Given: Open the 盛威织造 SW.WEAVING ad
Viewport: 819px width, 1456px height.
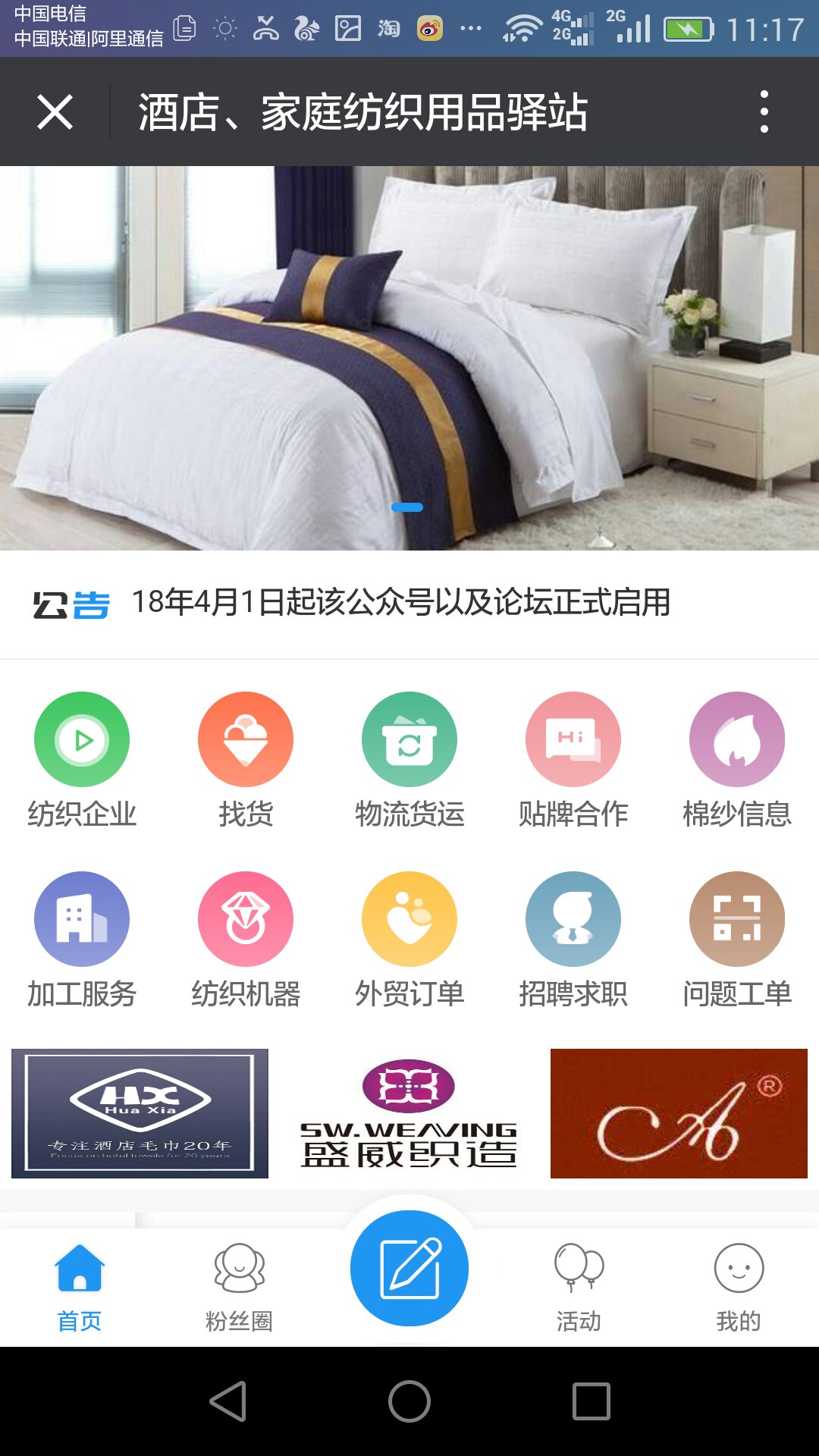Looking at the screenshot, I should tap(409, 1113).
